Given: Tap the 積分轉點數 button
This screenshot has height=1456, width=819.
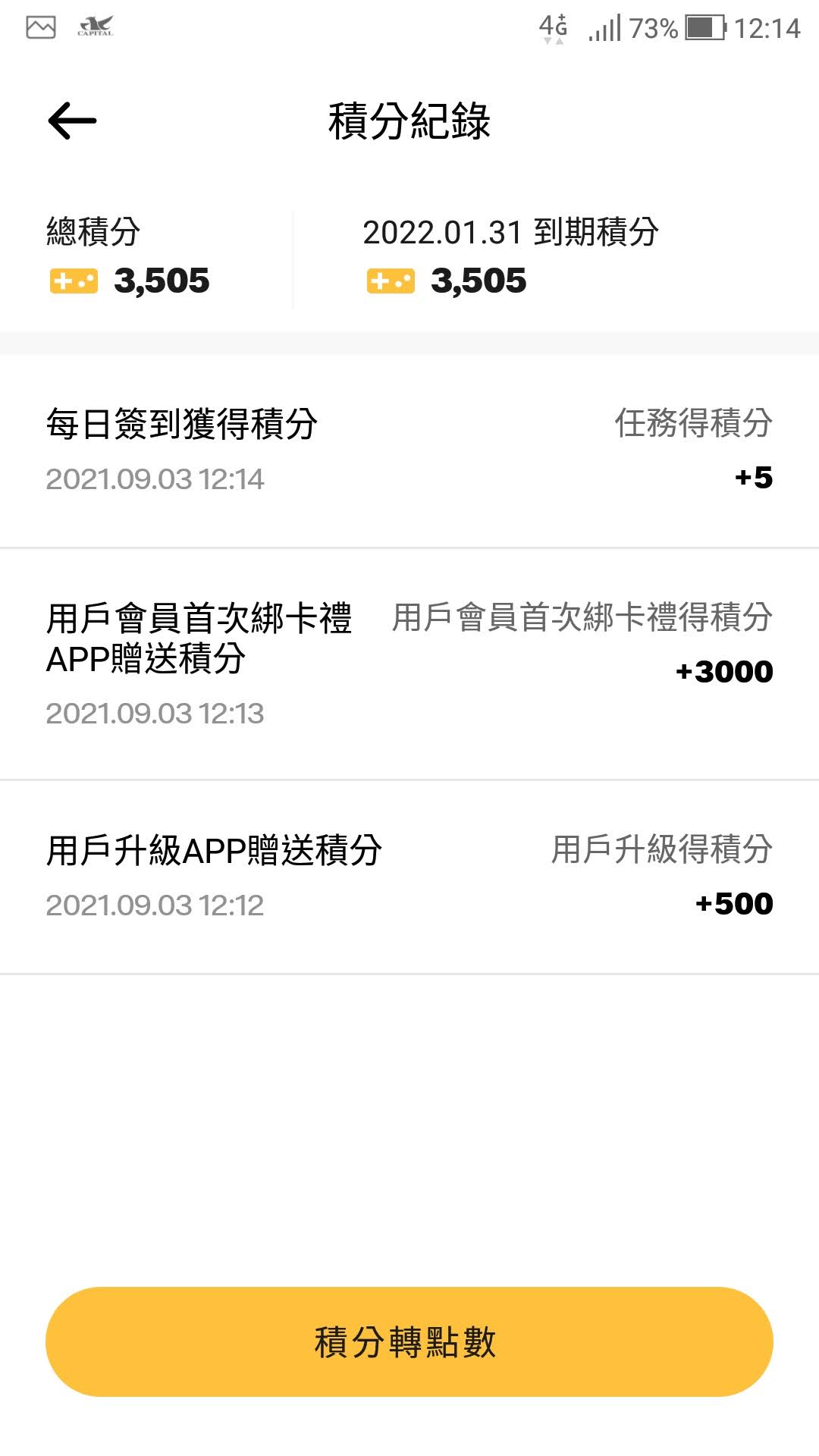Looking at the screenshot, I should [x=409, y=1341].
